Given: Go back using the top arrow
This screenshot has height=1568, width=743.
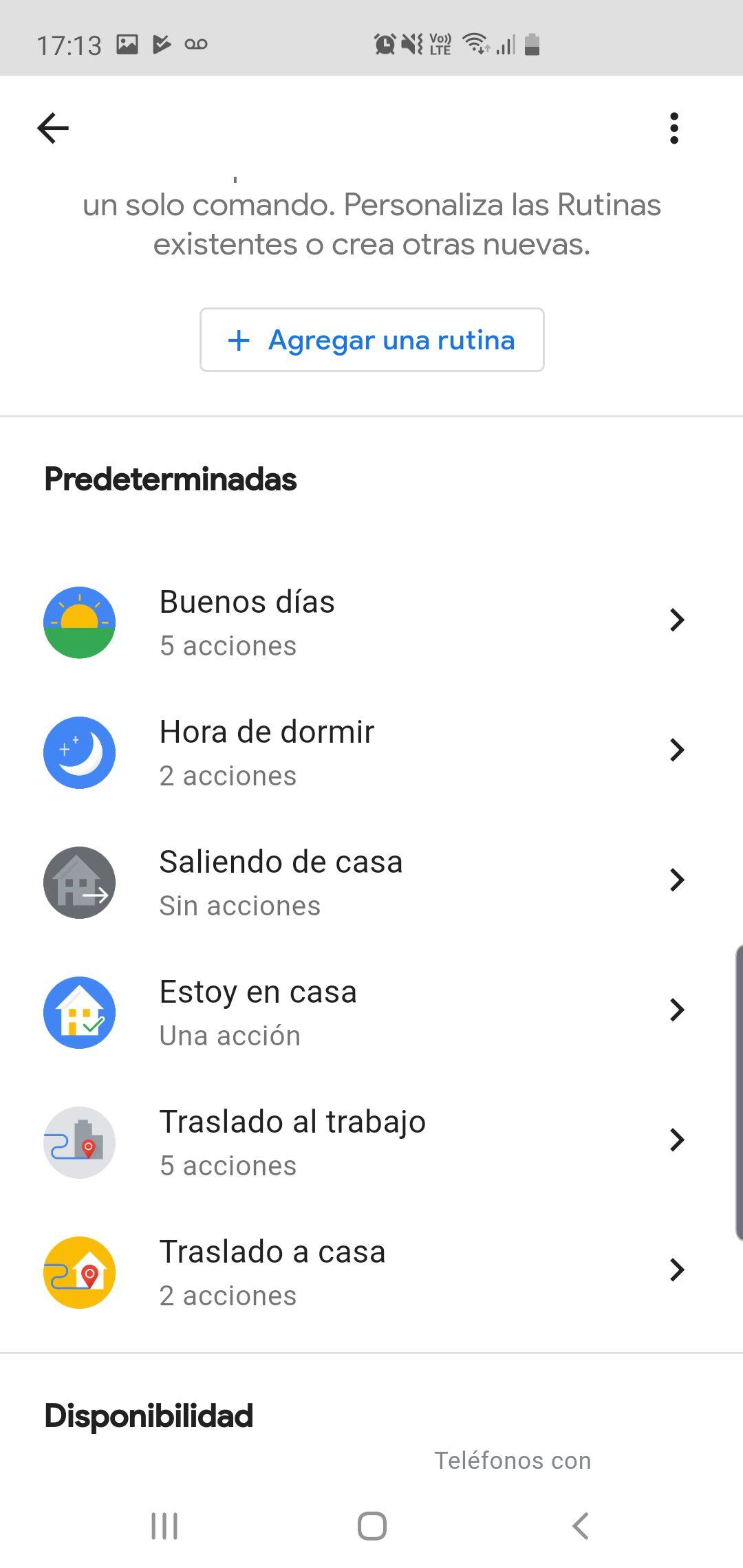Looking at the screenshot, I should 53,128.
